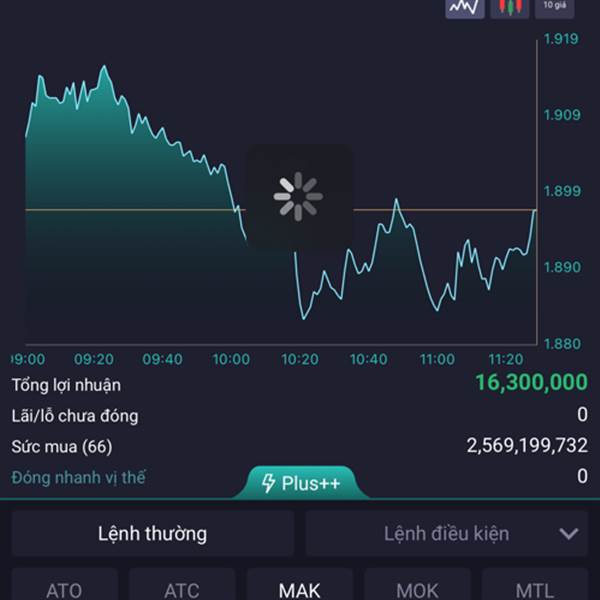Image resolution: width=600 pixels, height=600 pixels.
Task: Open the Plus++ panel
Action: point(301,483)
